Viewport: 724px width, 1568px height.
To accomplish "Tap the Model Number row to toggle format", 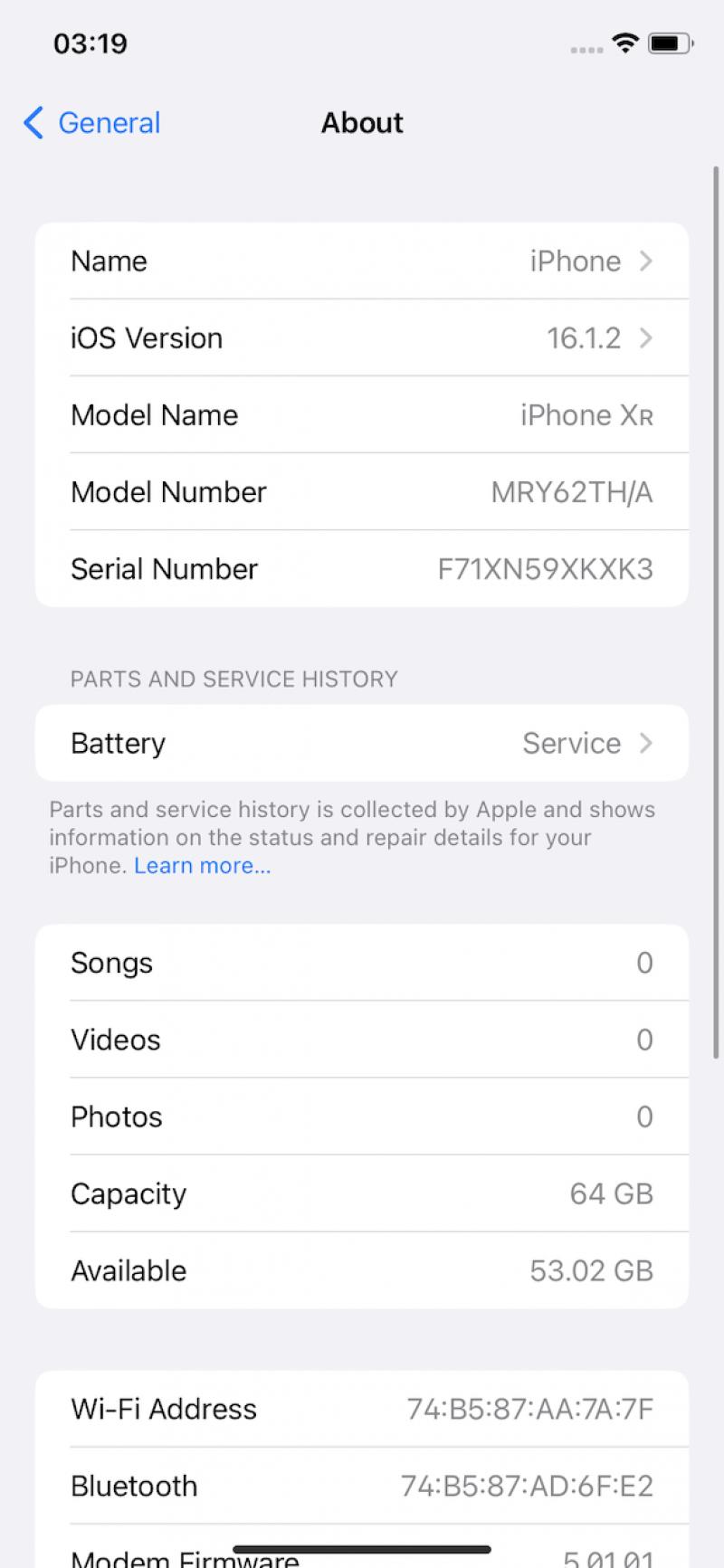I will [362, 492].
